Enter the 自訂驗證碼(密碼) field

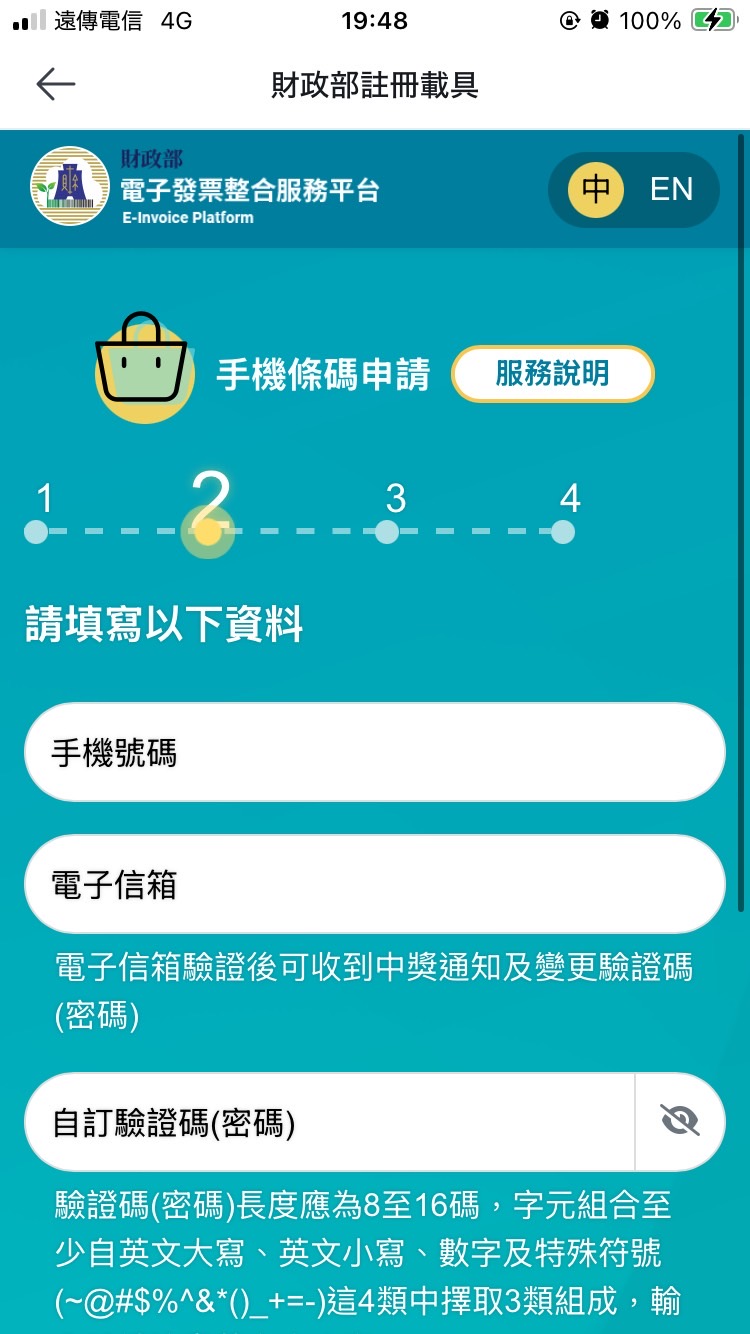[330, 1123]
